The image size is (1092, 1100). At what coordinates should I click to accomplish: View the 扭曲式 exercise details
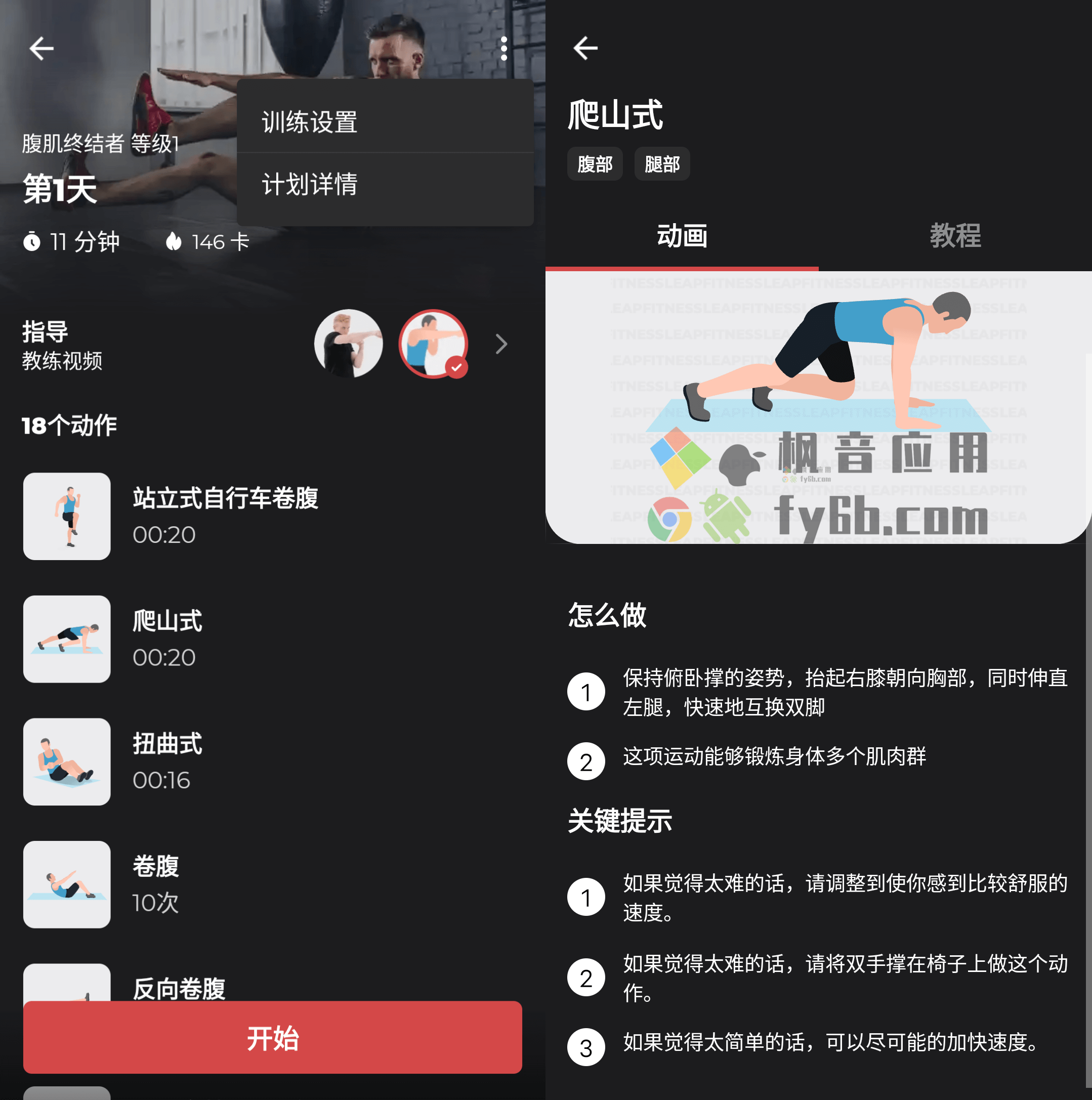point(167,761)
